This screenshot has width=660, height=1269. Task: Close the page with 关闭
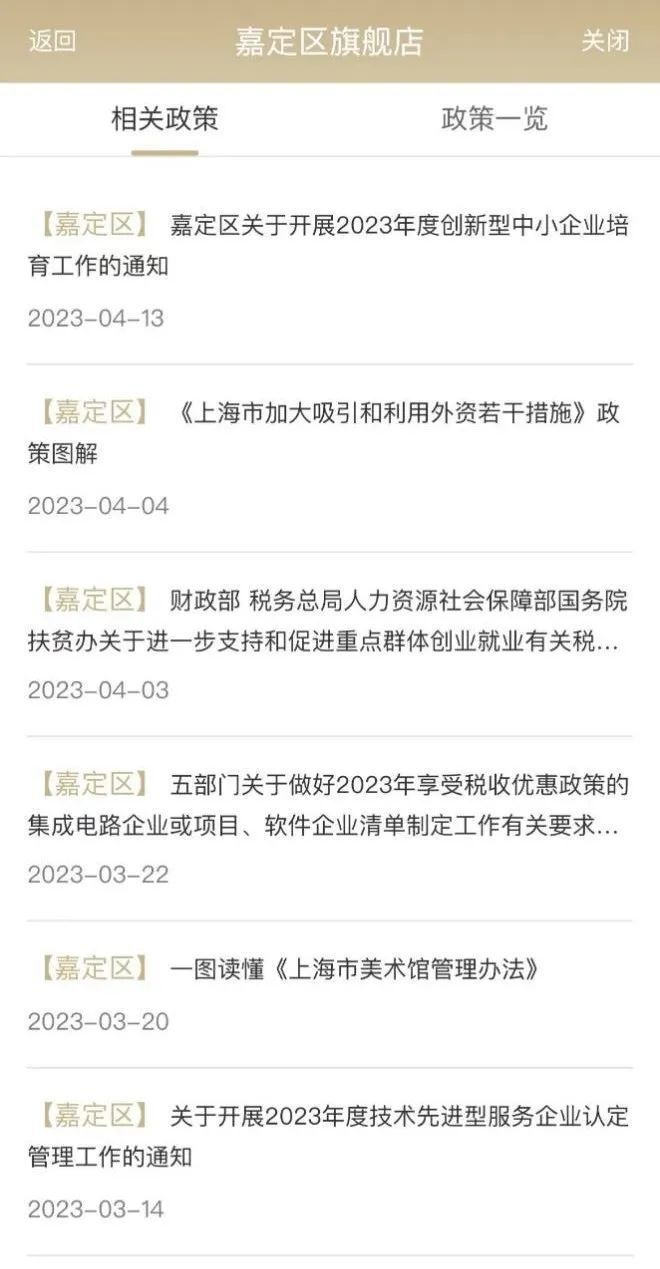coord(605,41)
